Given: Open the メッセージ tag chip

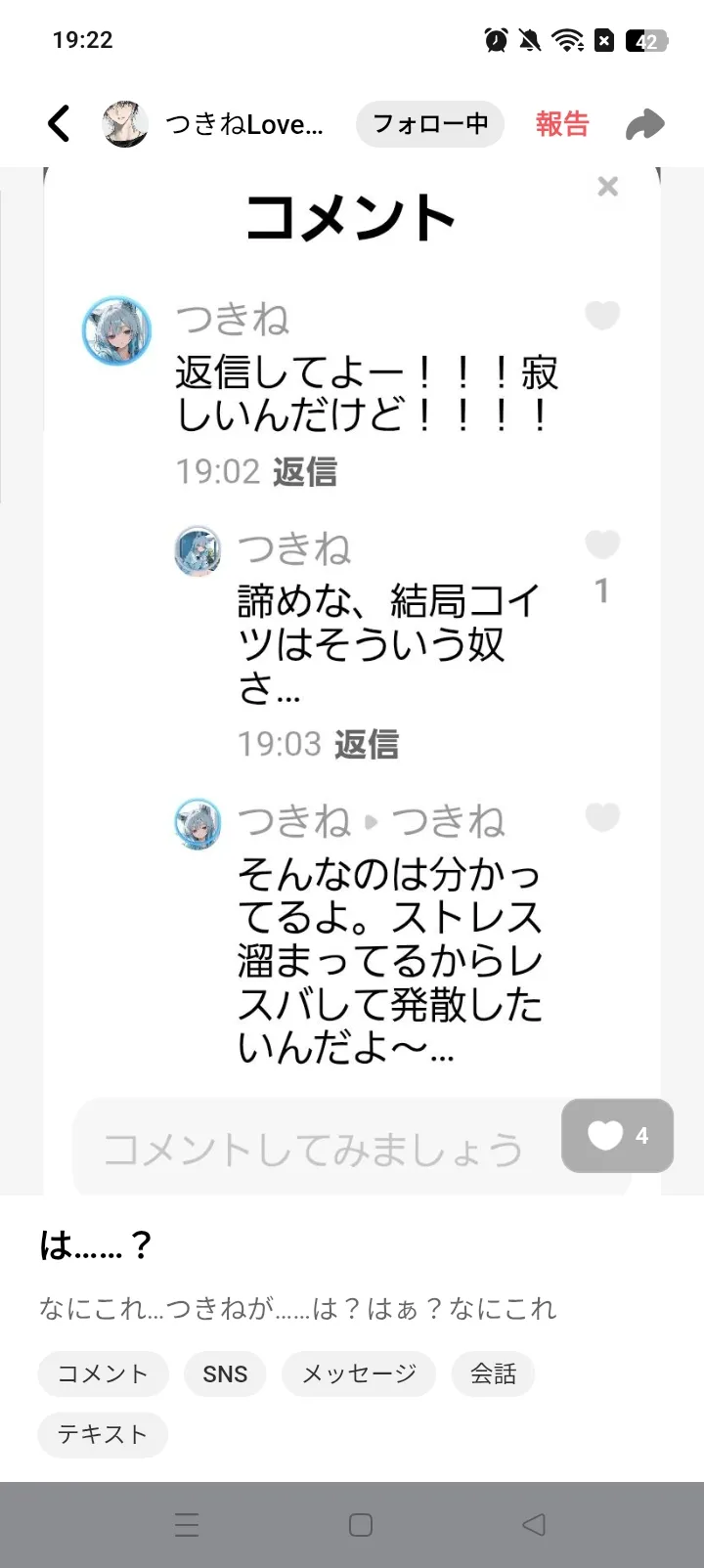Looking at the screenshot, I should point(359,1373).
